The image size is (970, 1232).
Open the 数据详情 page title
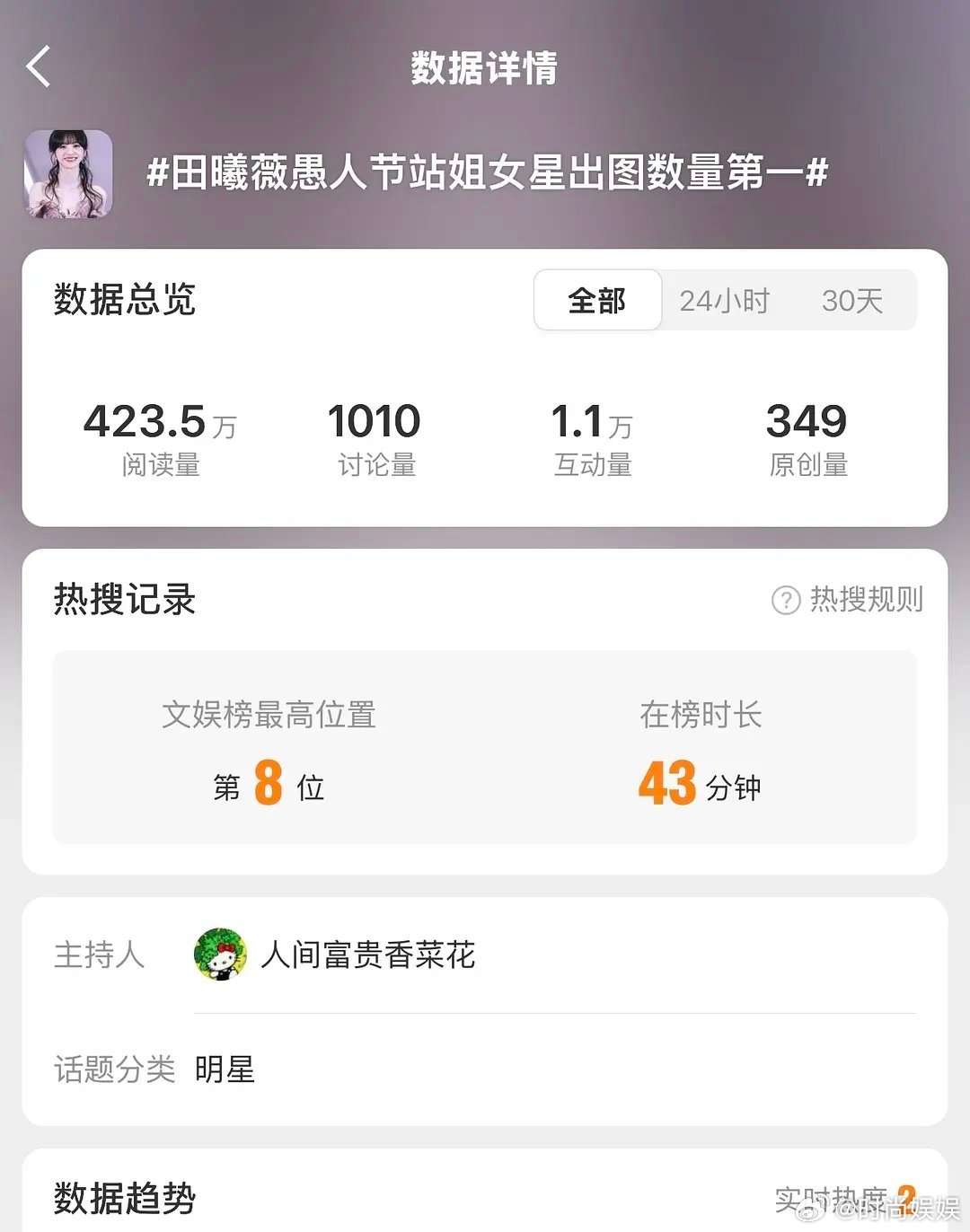point(484,70)
